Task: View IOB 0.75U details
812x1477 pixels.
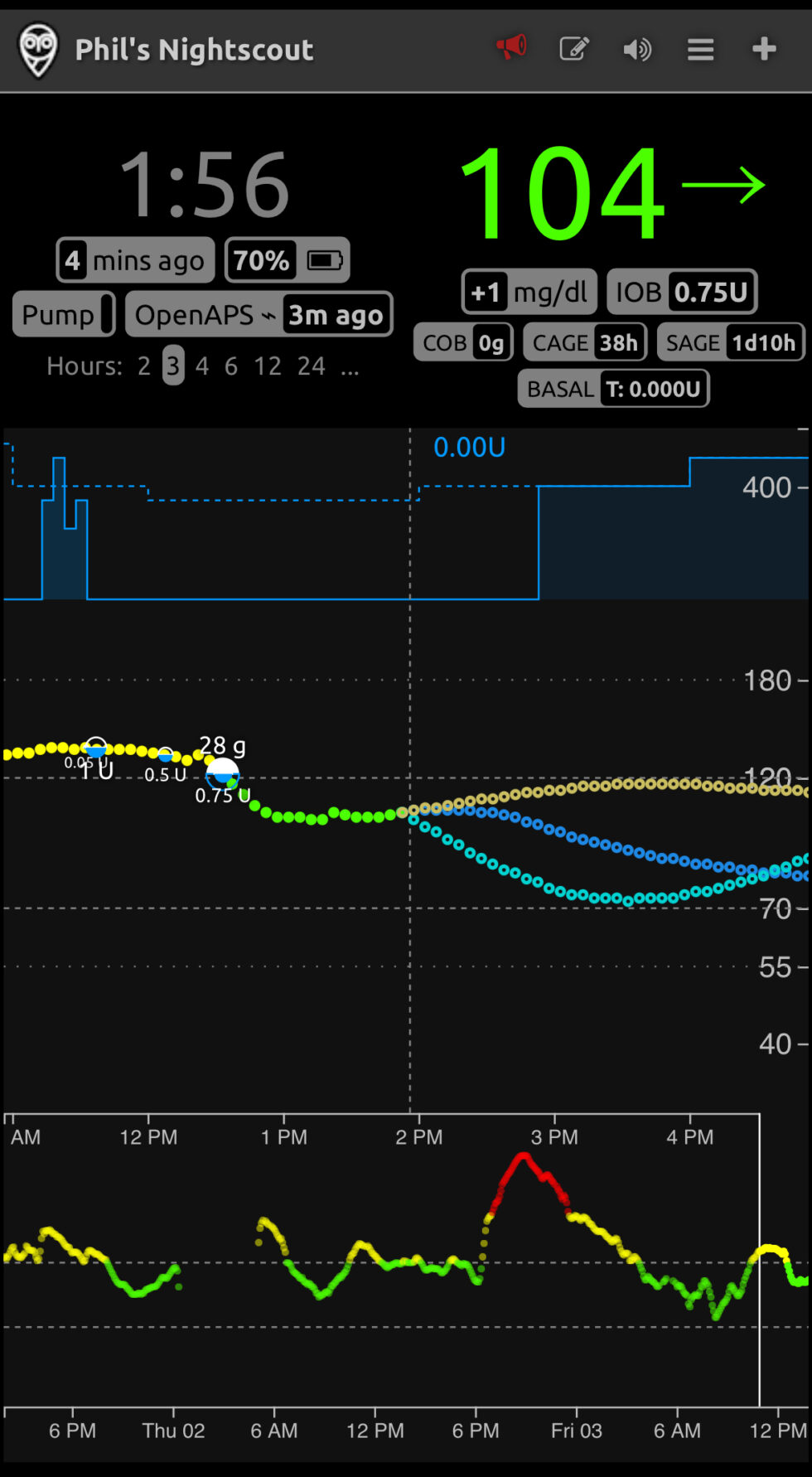Action: (x=681, y=292)
